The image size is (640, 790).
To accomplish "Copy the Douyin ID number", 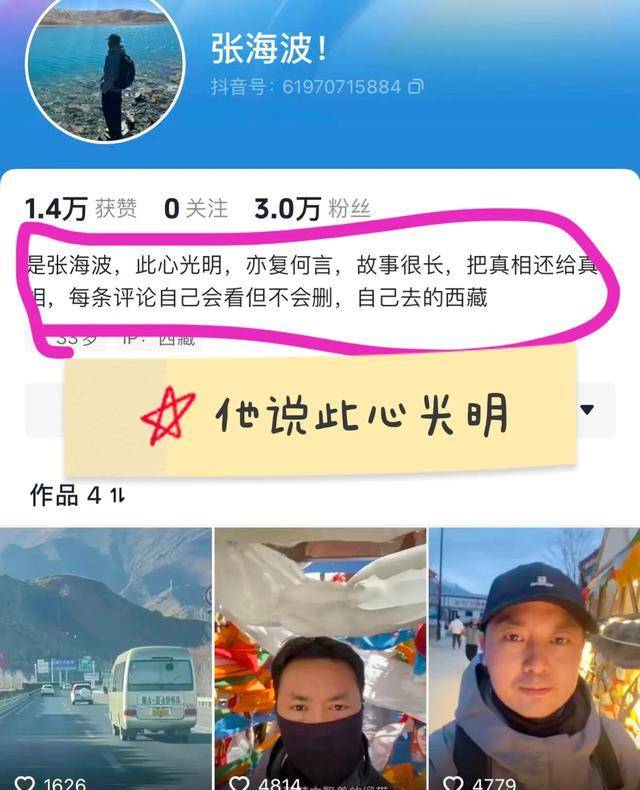I will 415,87.
